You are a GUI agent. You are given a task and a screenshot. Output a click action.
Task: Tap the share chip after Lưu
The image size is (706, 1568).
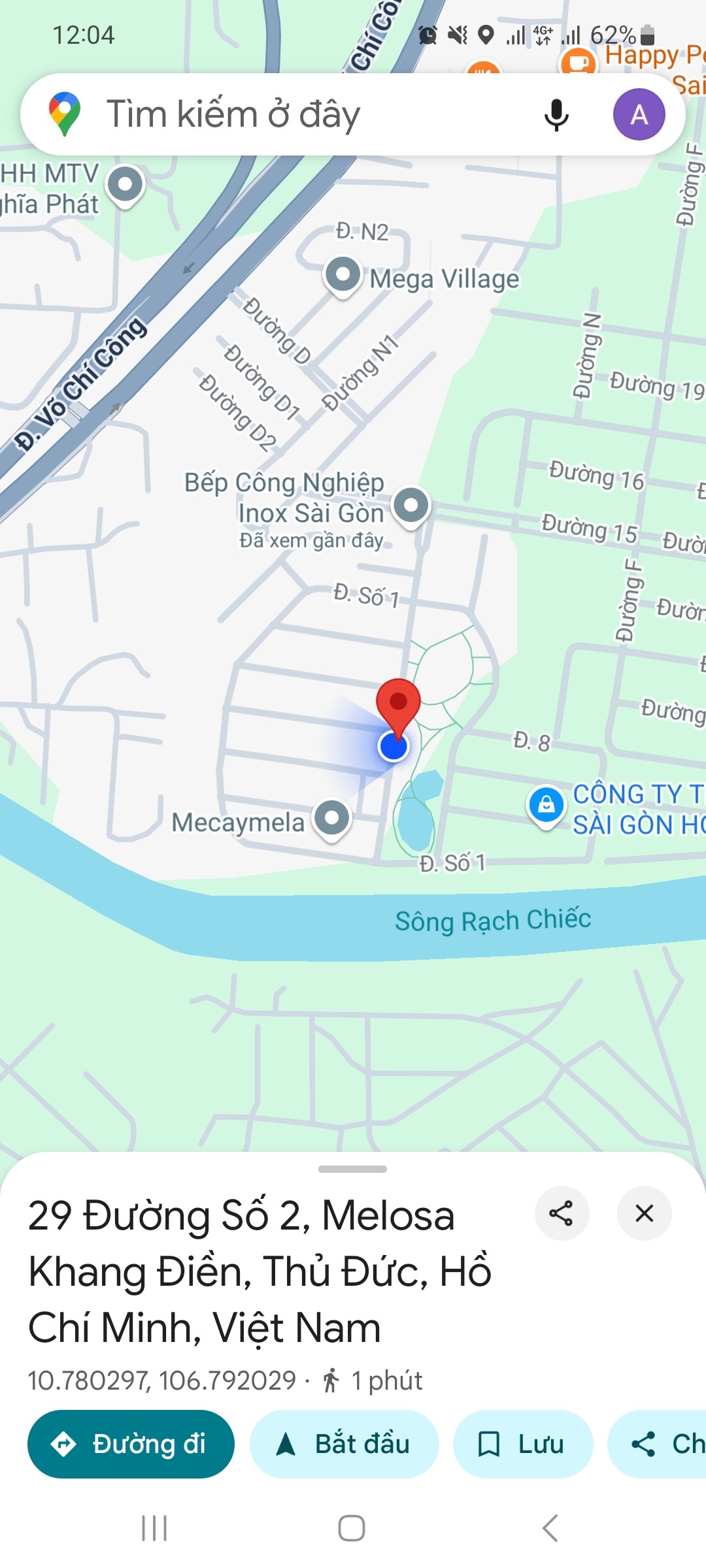(657, 1444)
